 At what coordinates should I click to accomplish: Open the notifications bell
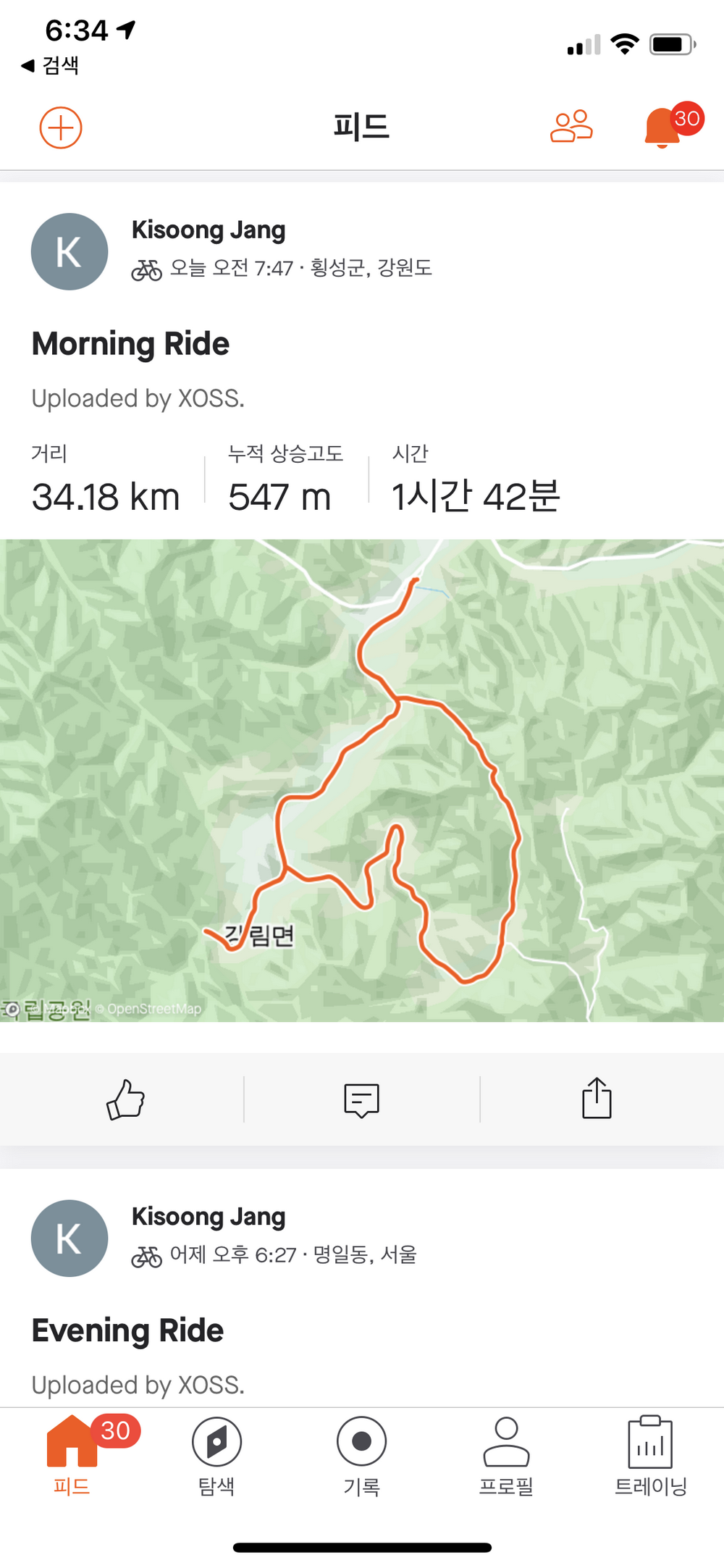tap(663, 127)
